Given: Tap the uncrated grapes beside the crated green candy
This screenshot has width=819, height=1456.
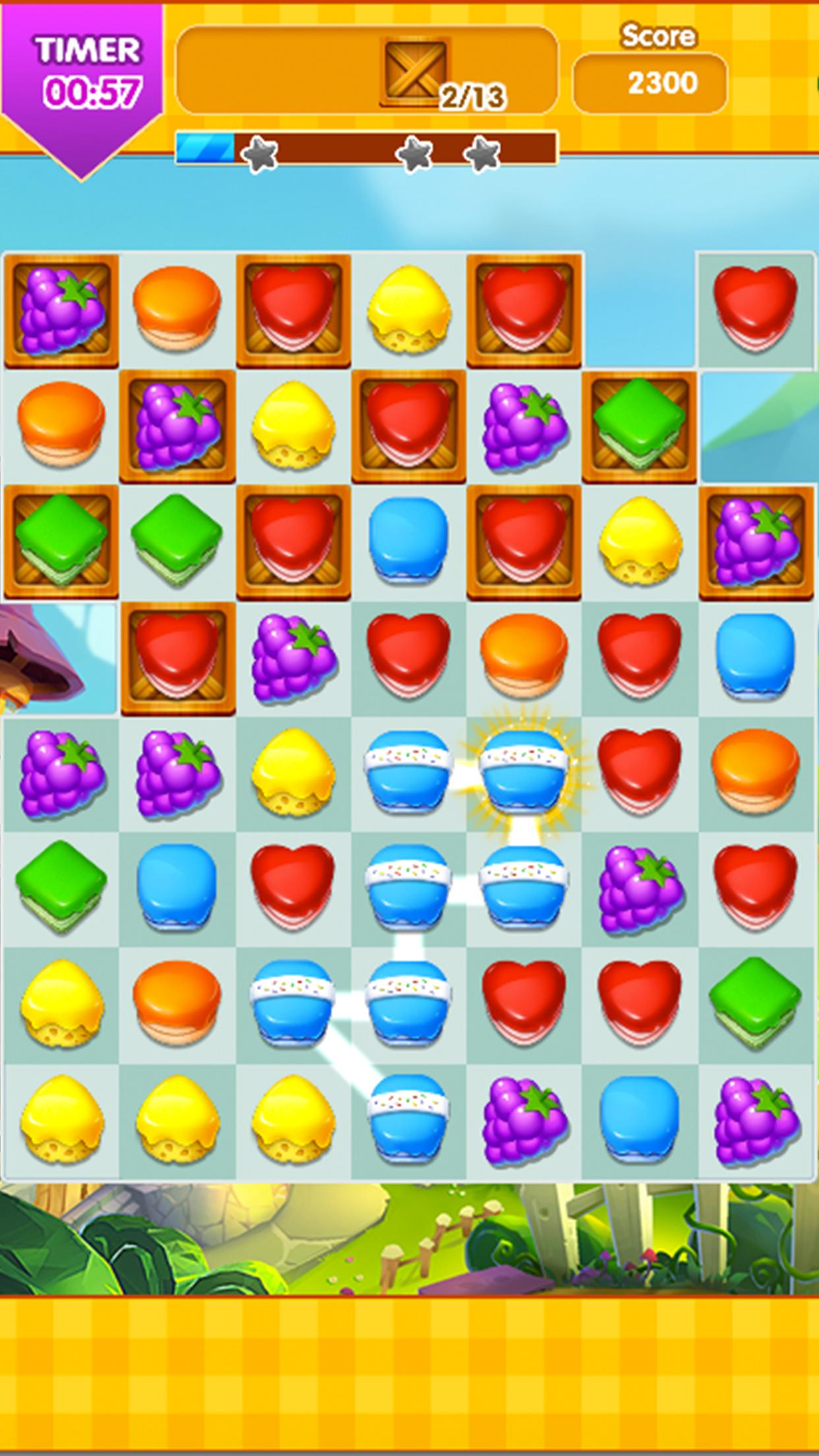Looking at the screenshot, I should (x=524, y=425).
